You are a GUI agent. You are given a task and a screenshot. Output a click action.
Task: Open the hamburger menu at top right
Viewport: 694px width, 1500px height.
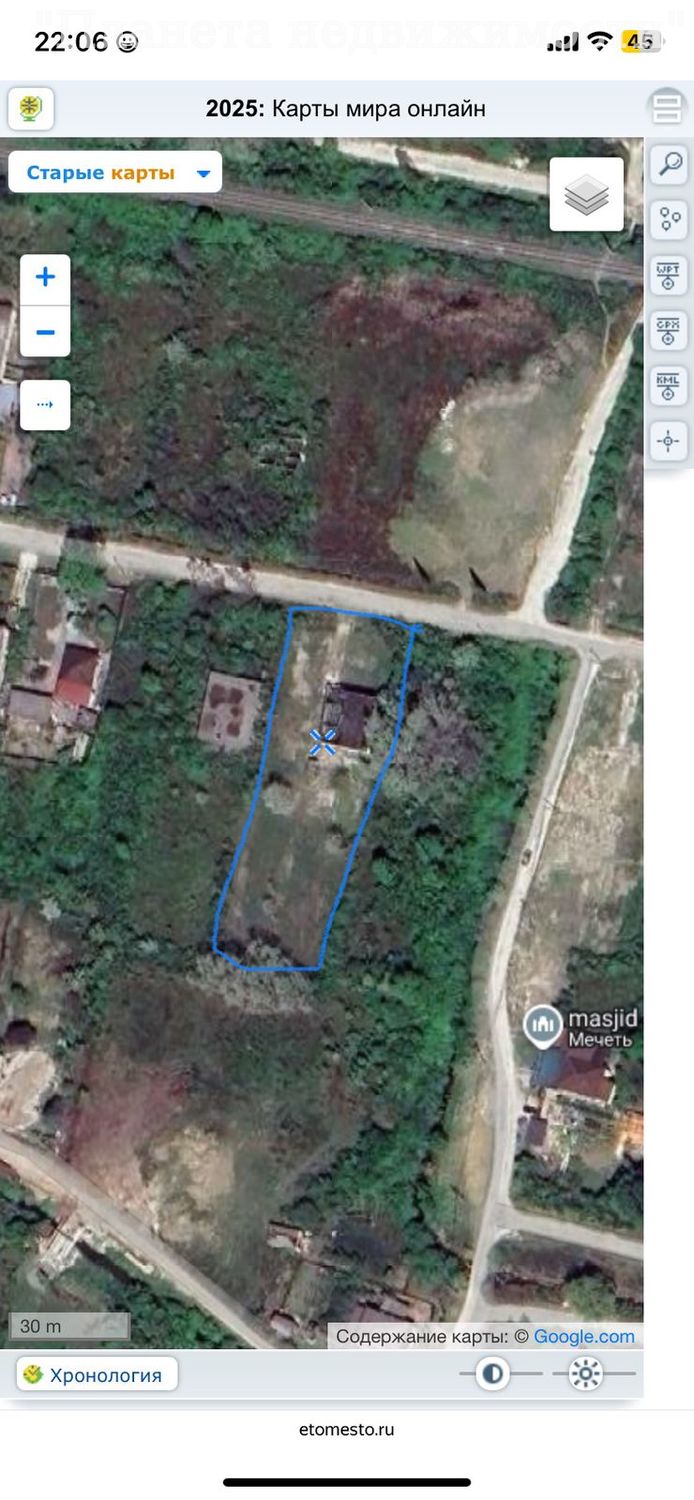click(x=666, y=108)
